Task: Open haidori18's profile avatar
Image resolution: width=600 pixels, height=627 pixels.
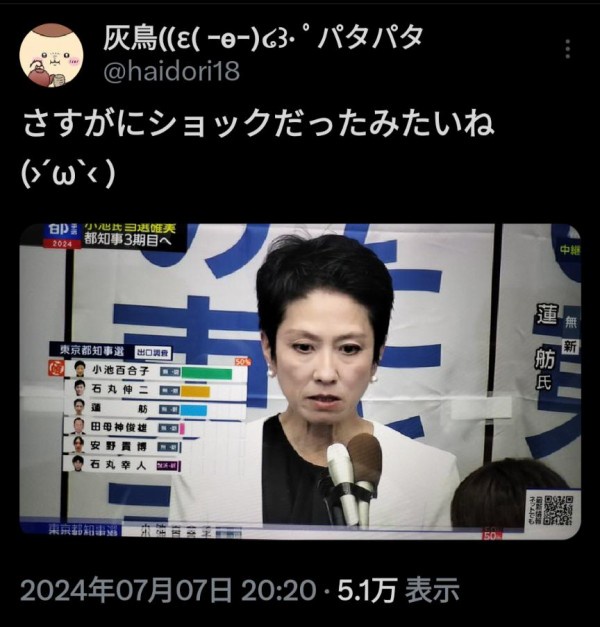Action: [52, 55]
